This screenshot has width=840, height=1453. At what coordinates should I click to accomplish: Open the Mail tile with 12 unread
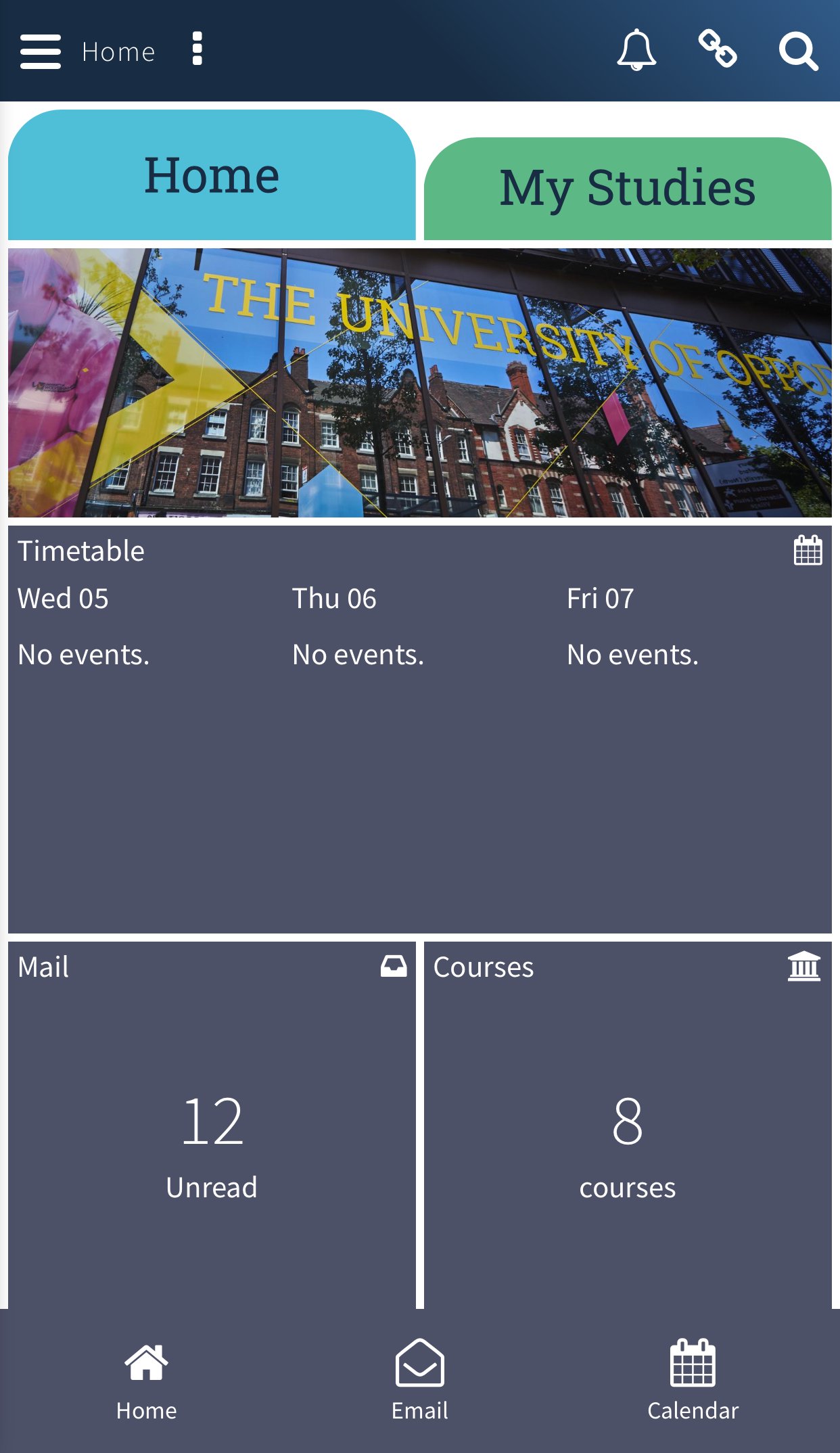coord(212,1125)
